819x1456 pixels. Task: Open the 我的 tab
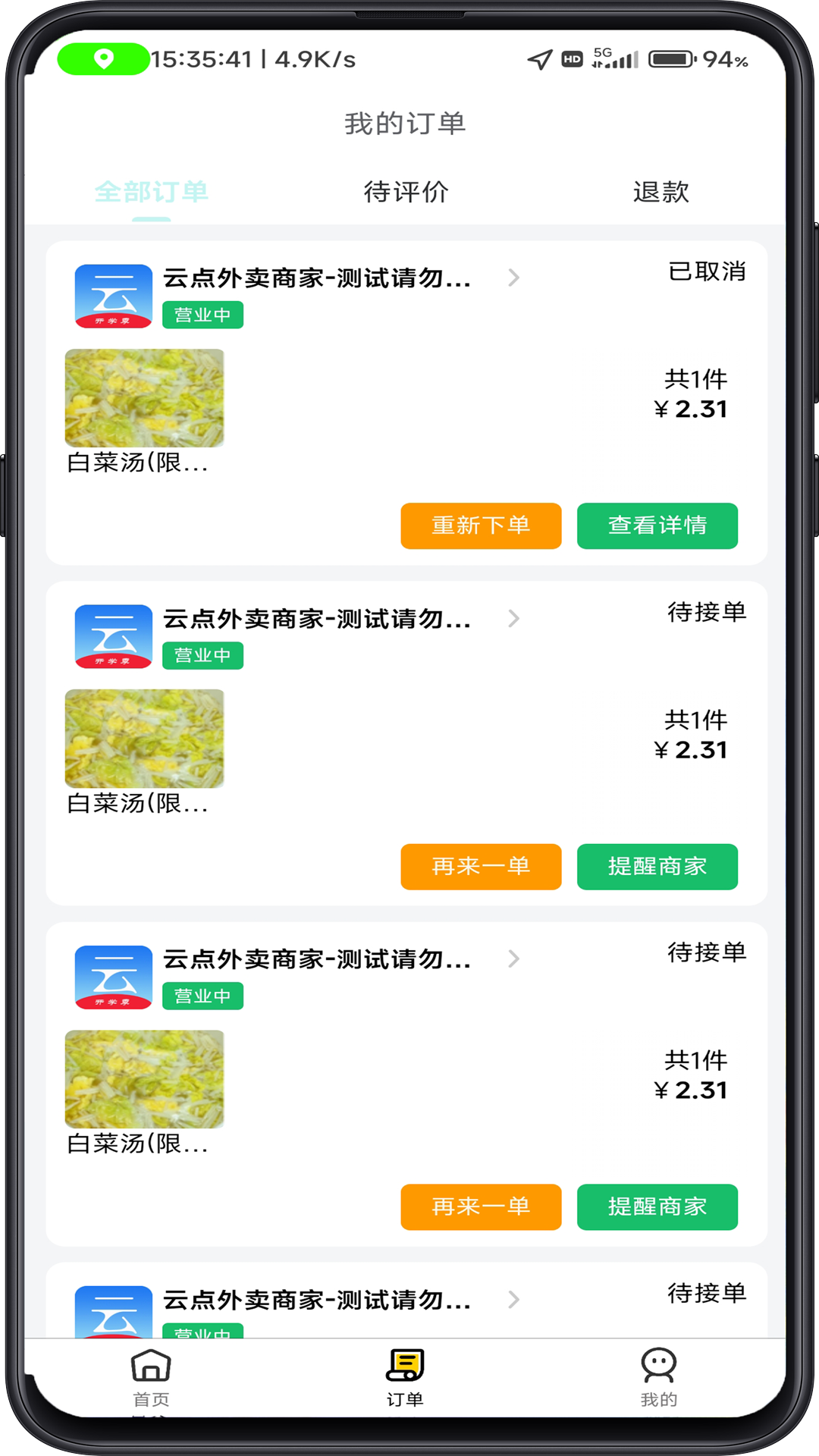tap(658, 1377)
